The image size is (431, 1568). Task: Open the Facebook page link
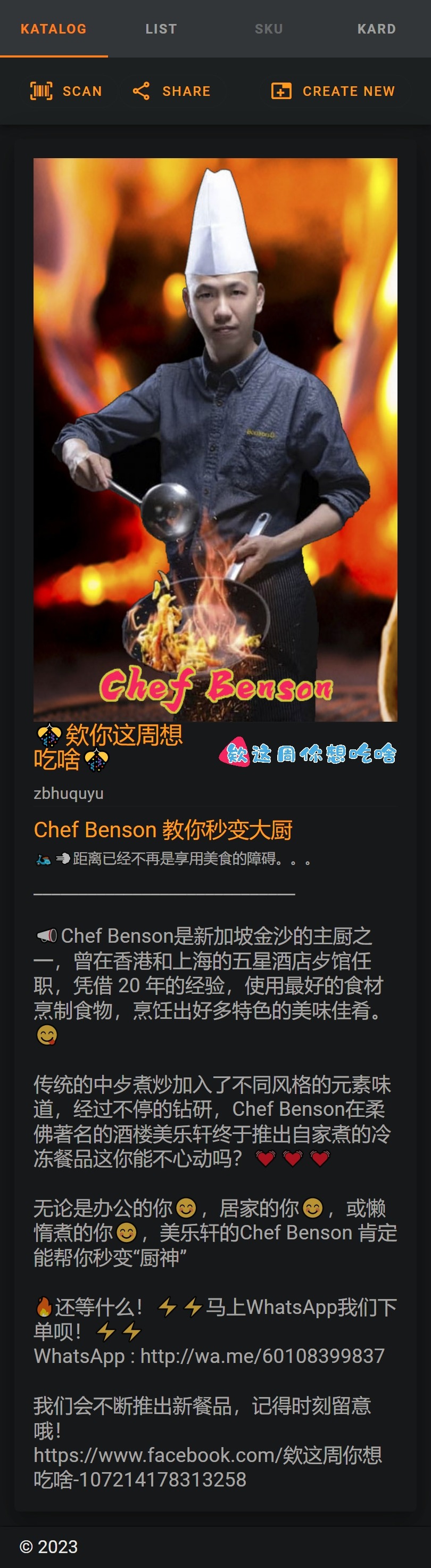coord(208,1467)
